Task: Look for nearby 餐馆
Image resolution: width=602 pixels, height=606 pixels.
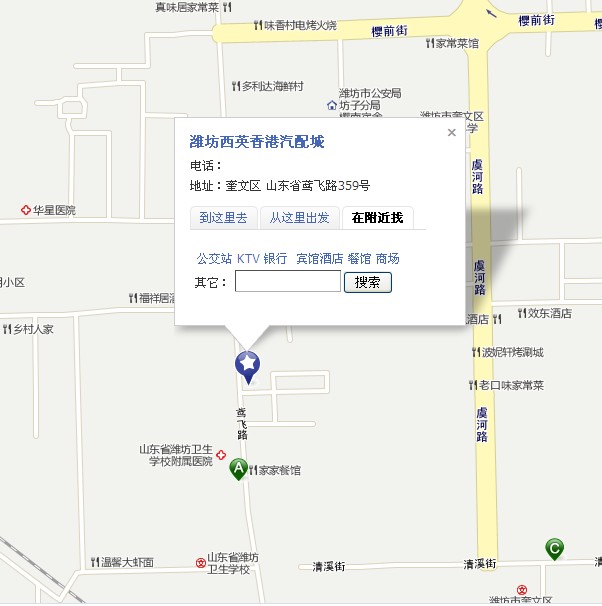Action: coord(359,258)
